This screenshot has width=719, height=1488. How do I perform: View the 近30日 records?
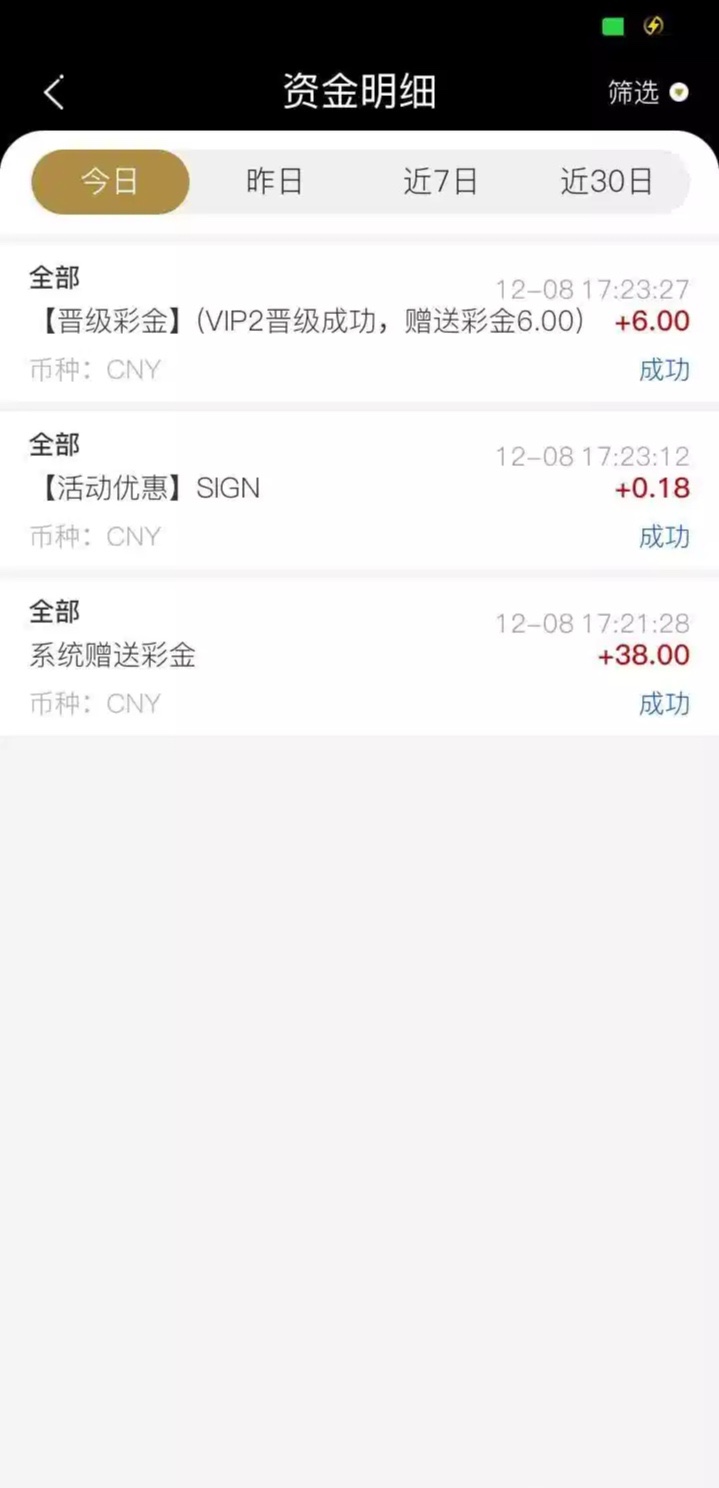pos(606,182)
